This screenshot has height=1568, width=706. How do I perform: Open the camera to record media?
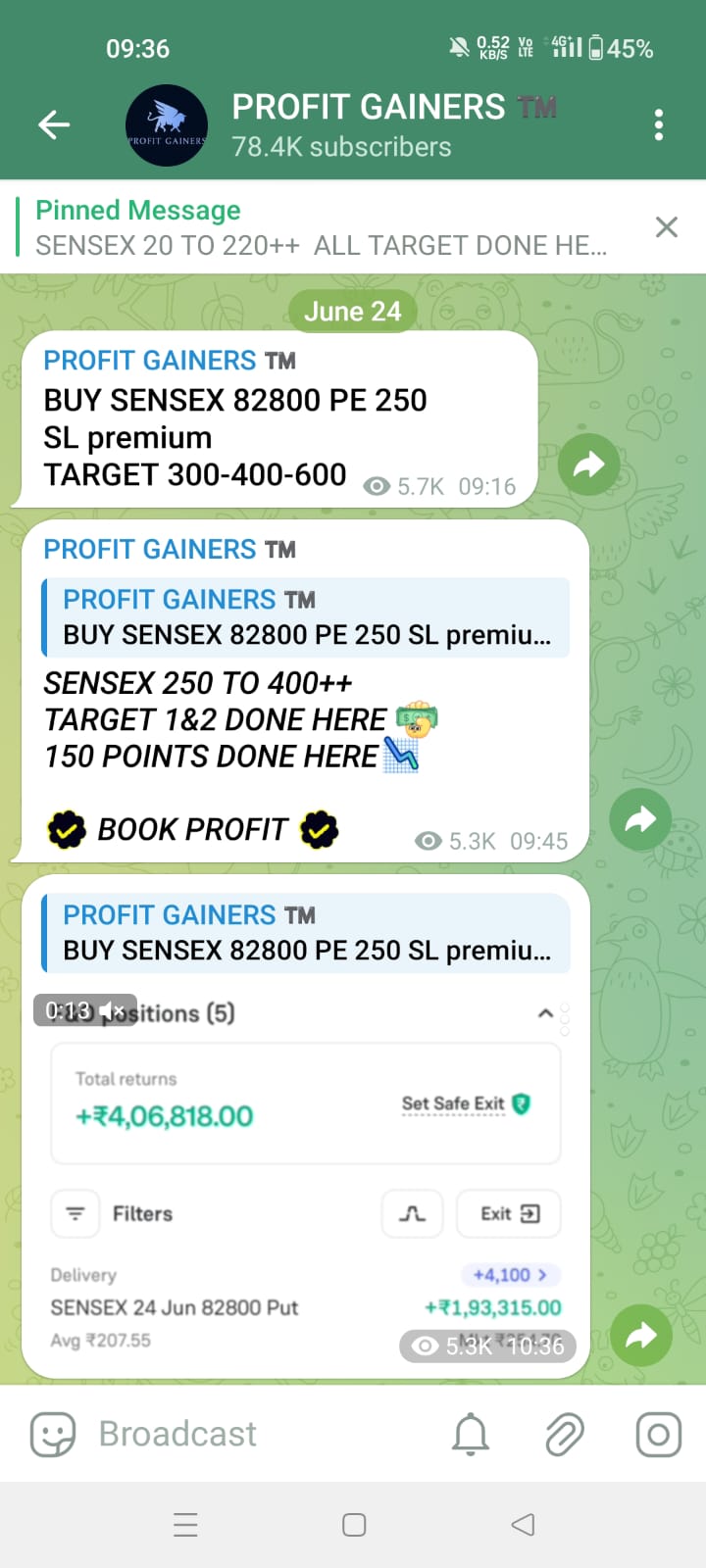(x=659, y=1435)
